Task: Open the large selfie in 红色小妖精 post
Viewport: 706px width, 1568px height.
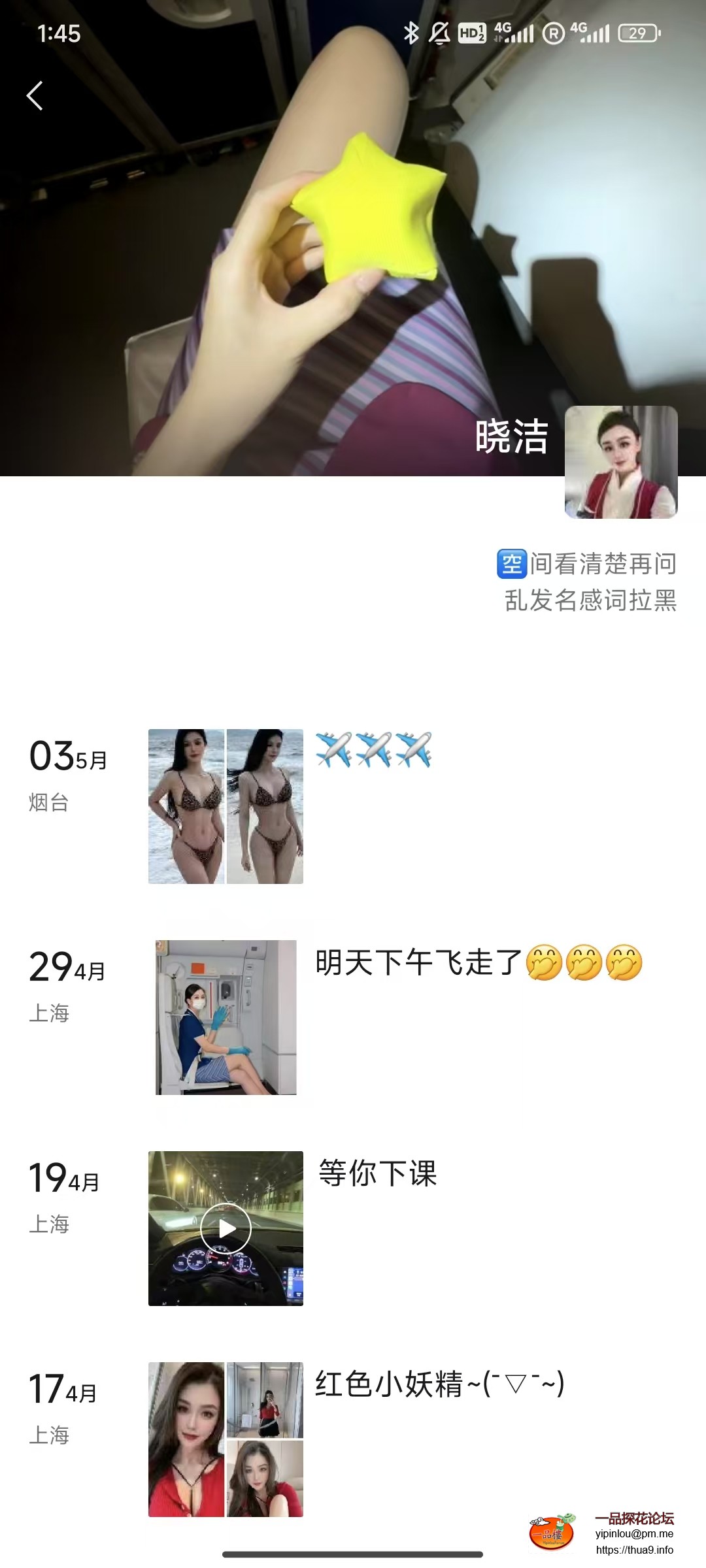Action: [186, 1439]
